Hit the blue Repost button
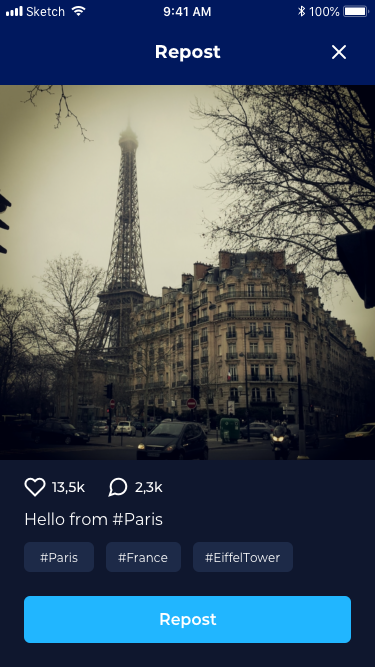 188,619
